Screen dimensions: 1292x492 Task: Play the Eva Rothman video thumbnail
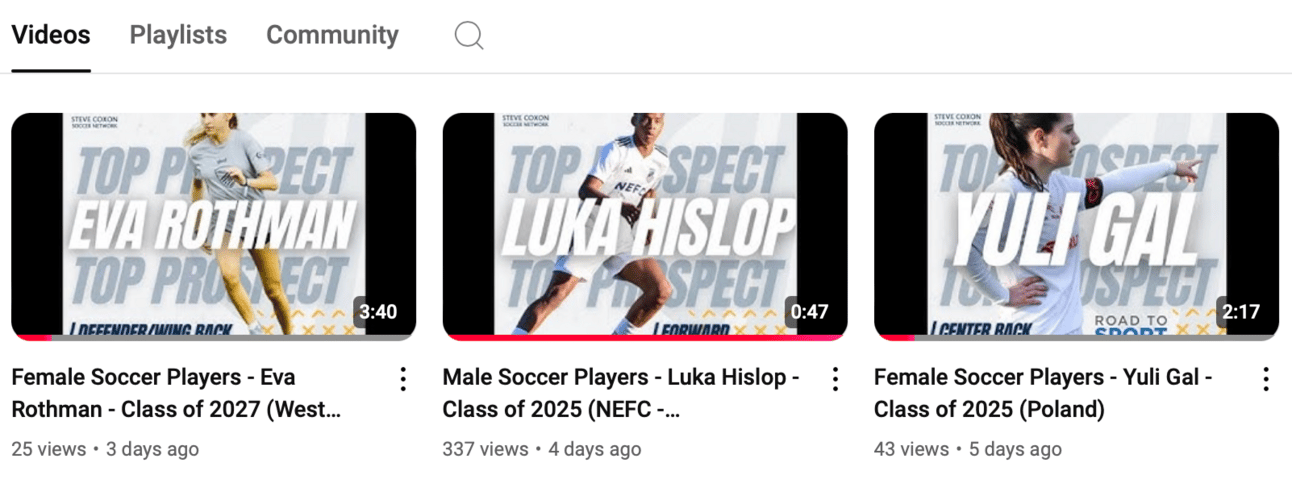213,224
